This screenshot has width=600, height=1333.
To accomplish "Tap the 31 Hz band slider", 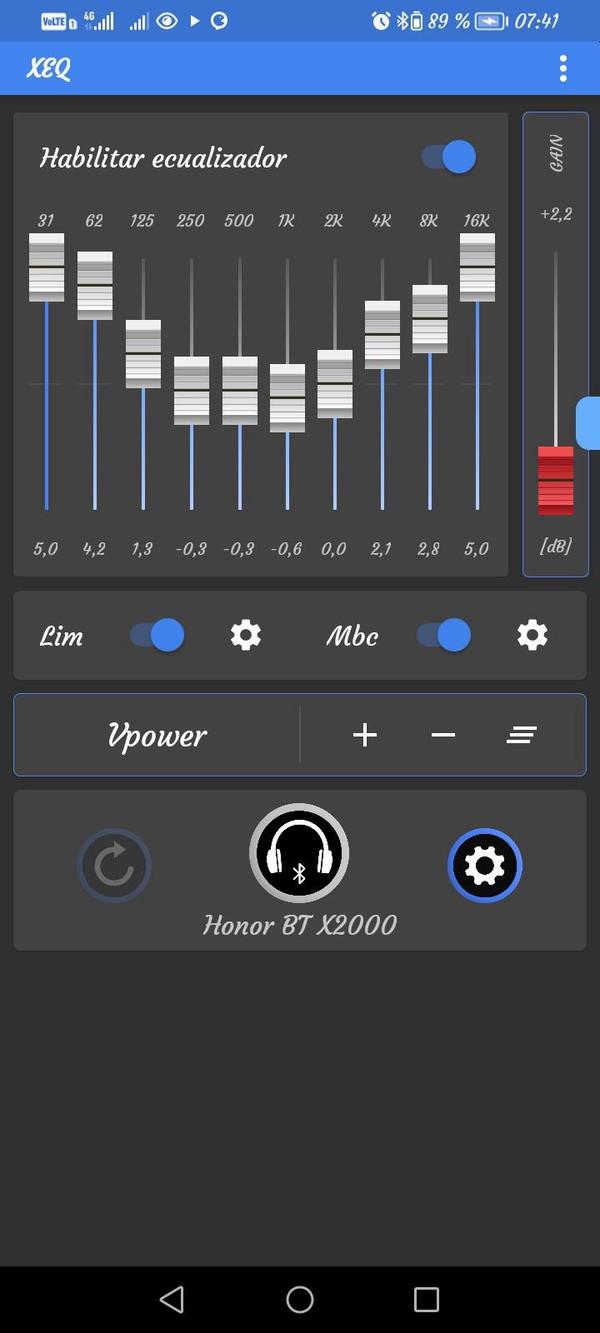I will click(x=46, y=267).
